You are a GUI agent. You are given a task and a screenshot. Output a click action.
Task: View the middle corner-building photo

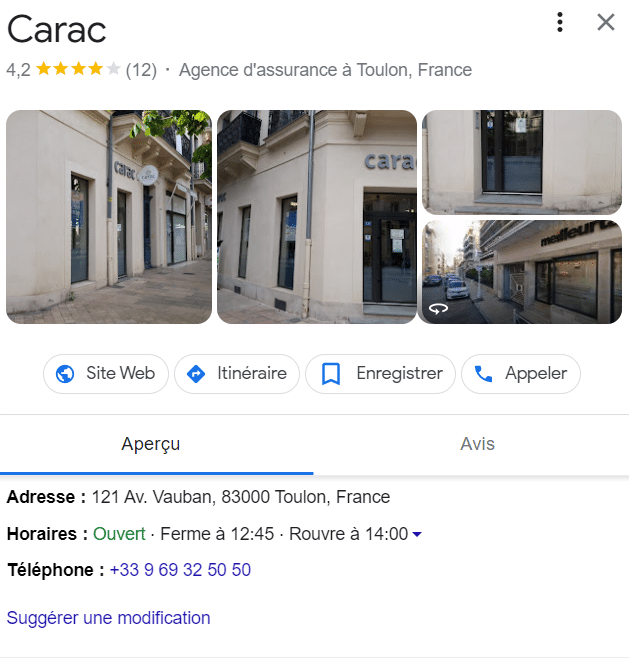(316, 217)
